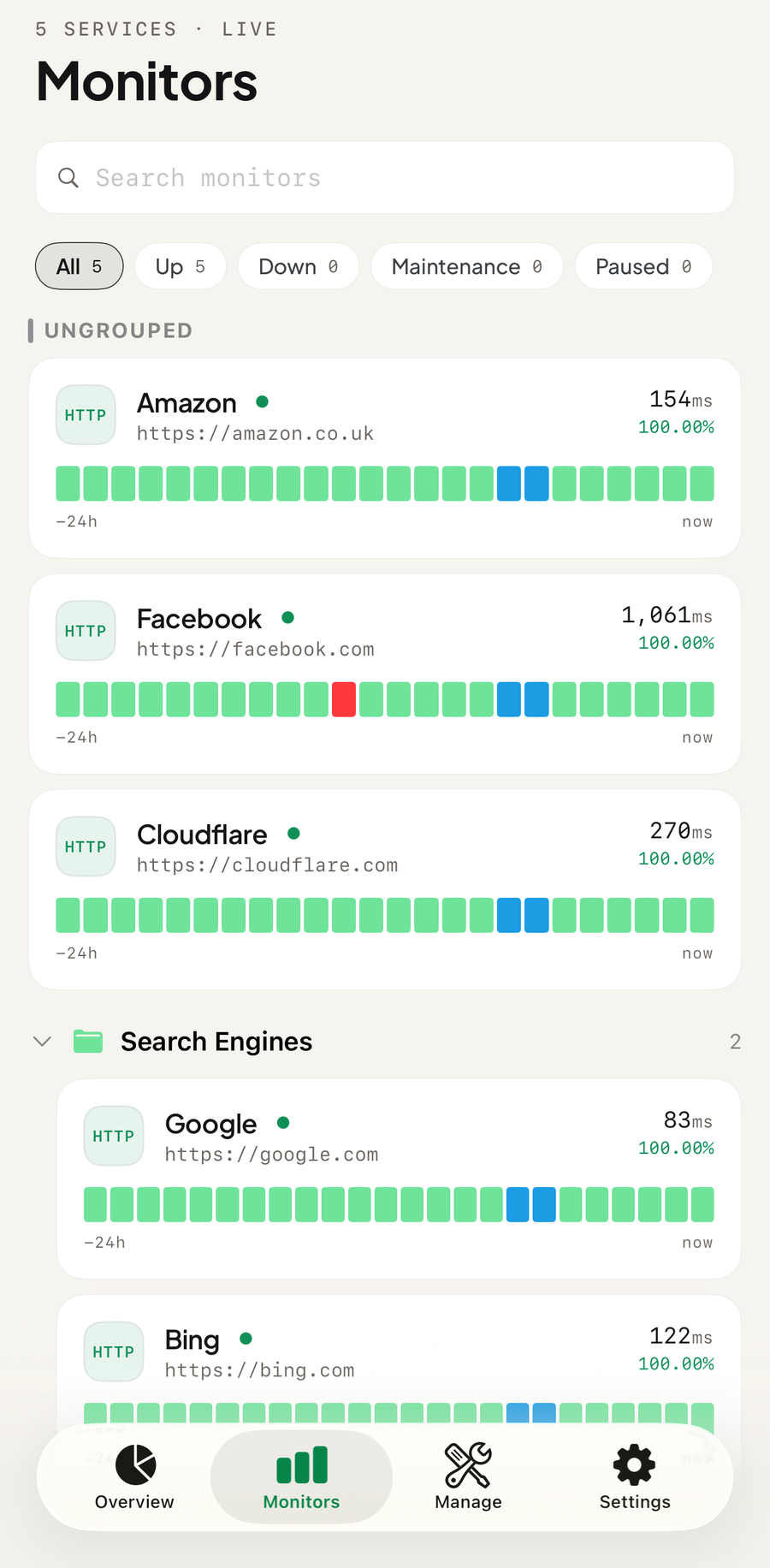Click the Down filter chip

click(298, 266)
